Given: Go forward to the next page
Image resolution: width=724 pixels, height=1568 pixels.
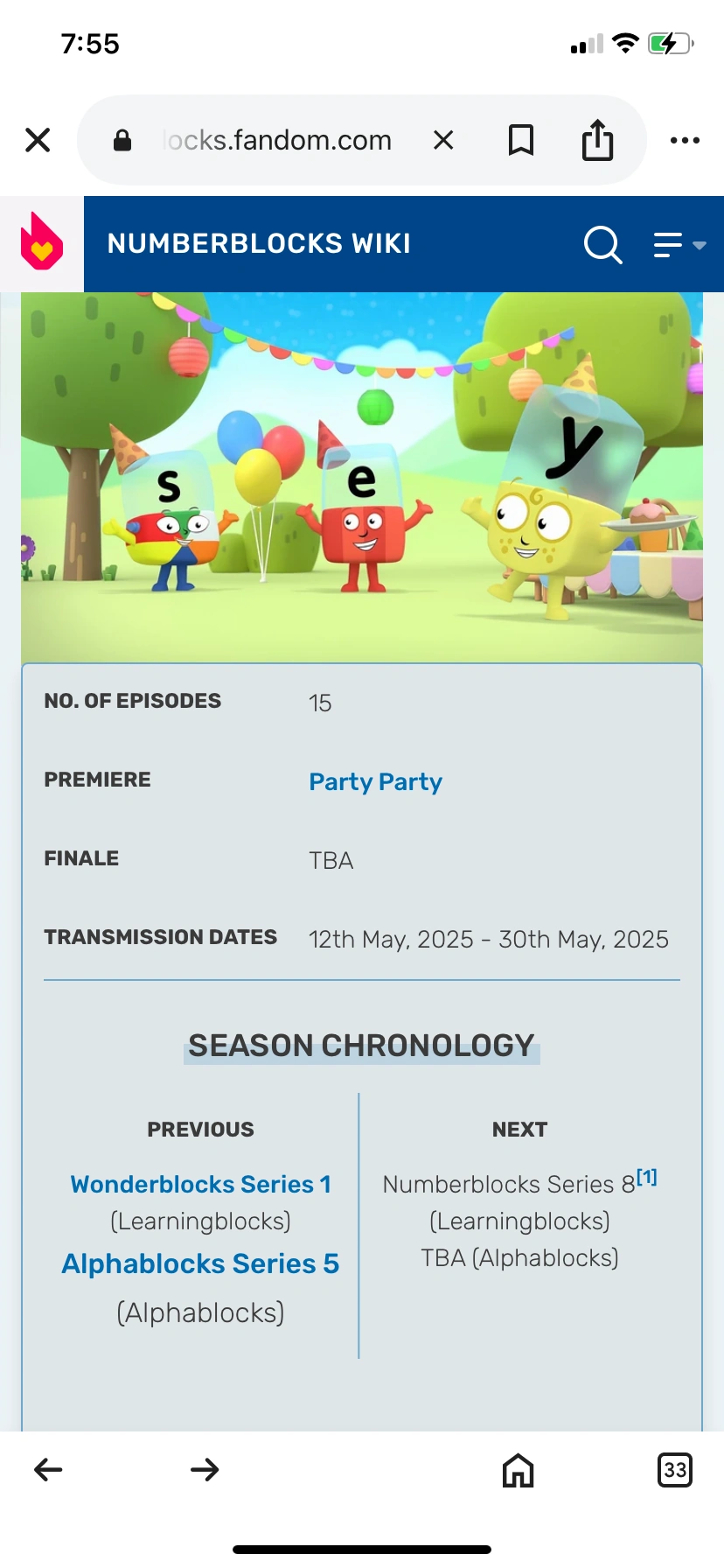Looking at the screenshot, I should [205, 1469].
